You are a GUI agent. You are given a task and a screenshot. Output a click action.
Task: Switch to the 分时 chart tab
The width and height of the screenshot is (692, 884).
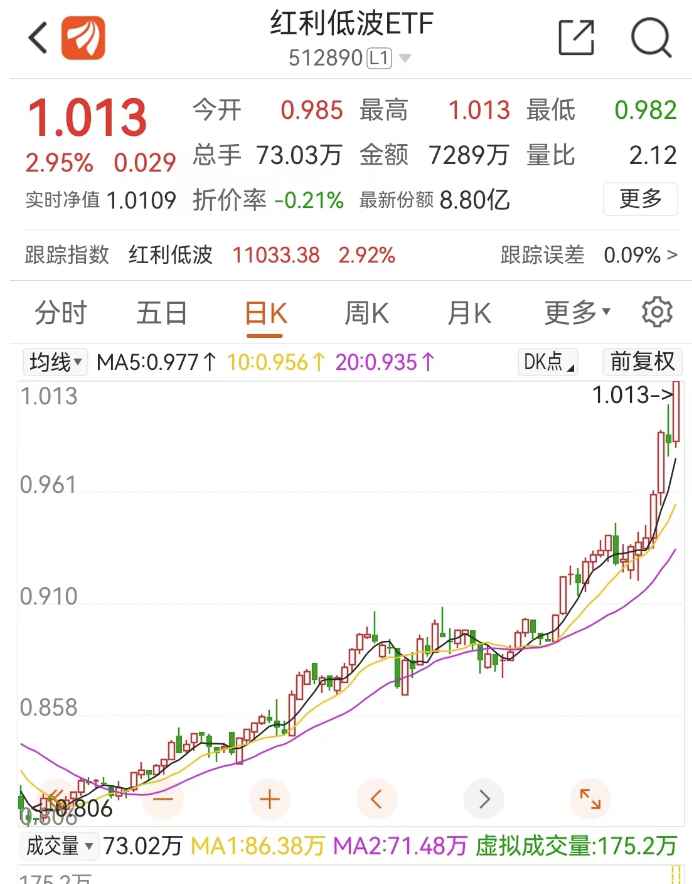tap(61, 313)
